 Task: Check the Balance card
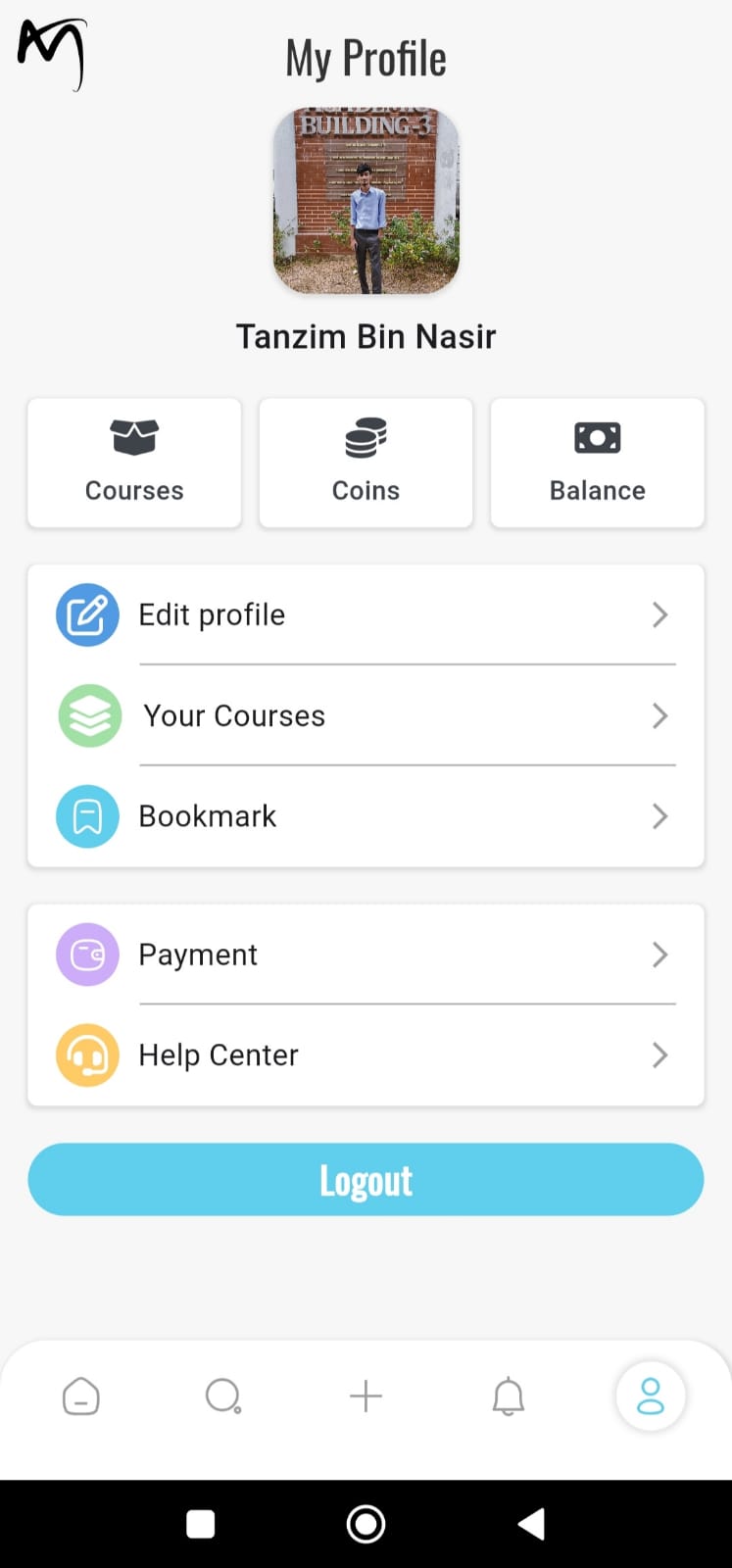(597, 463)
